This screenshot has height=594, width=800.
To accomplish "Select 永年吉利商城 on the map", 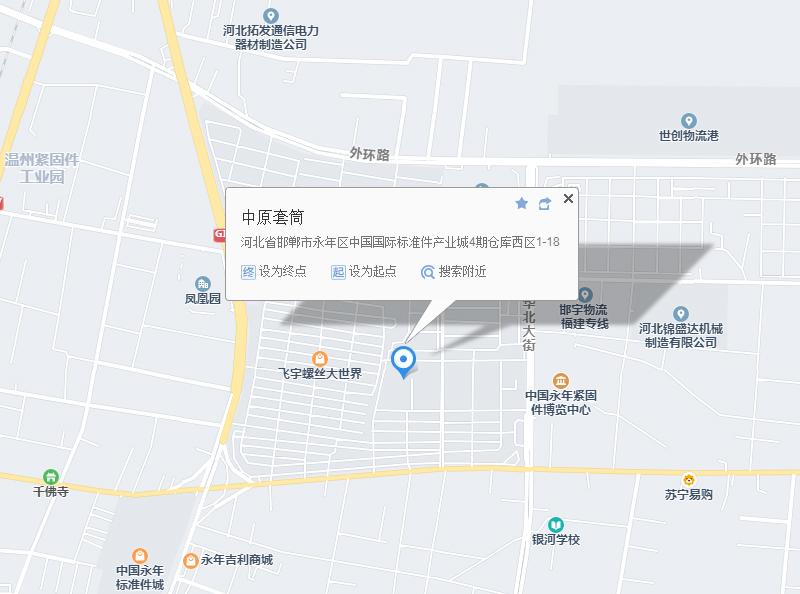I will 190,560.
